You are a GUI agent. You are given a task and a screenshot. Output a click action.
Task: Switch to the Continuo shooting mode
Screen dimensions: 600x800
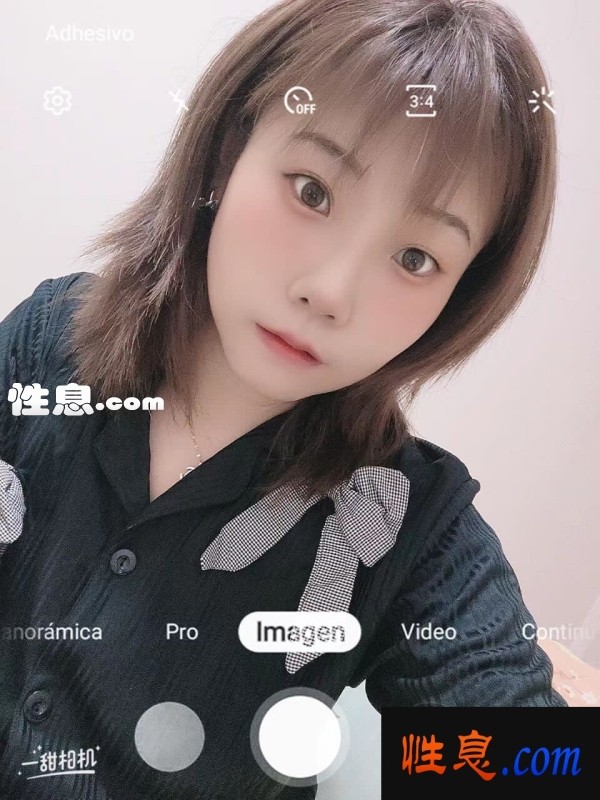point(560,632)
